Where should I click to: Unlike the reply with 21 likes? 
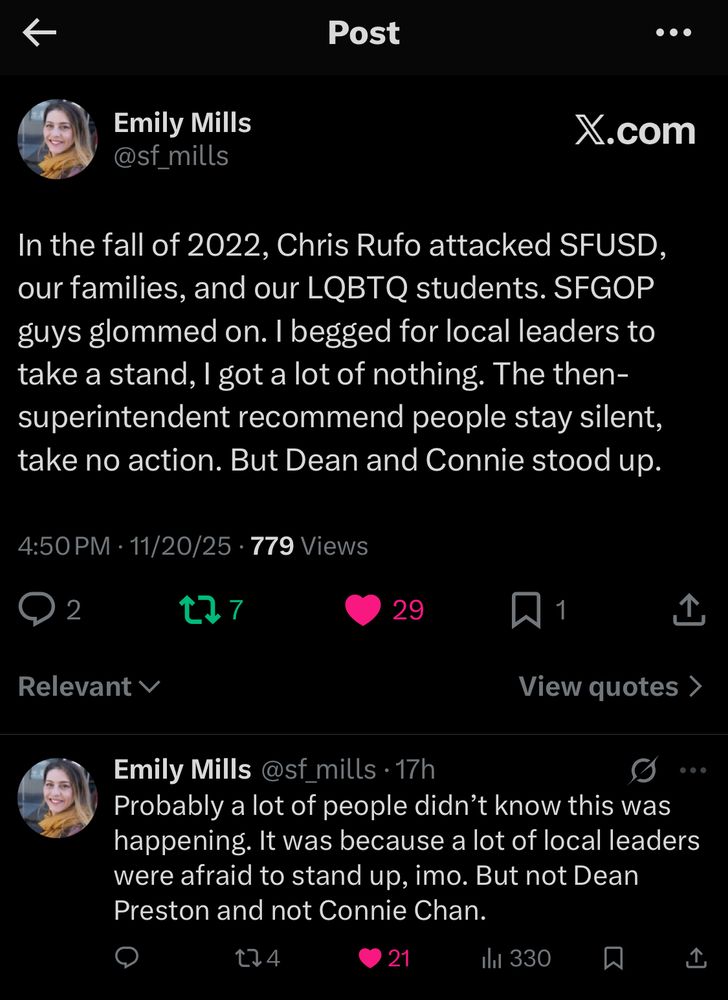370,958
